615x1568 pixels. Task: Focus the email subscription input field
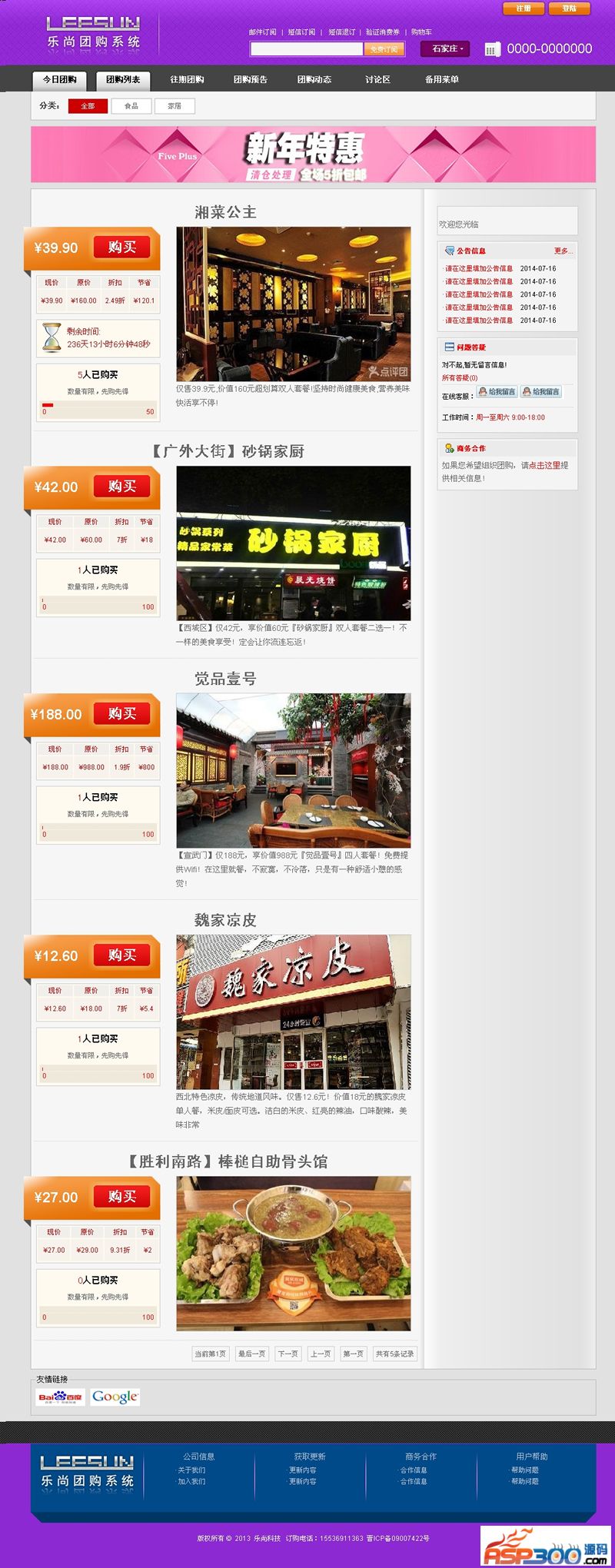[x=306, y=49]
